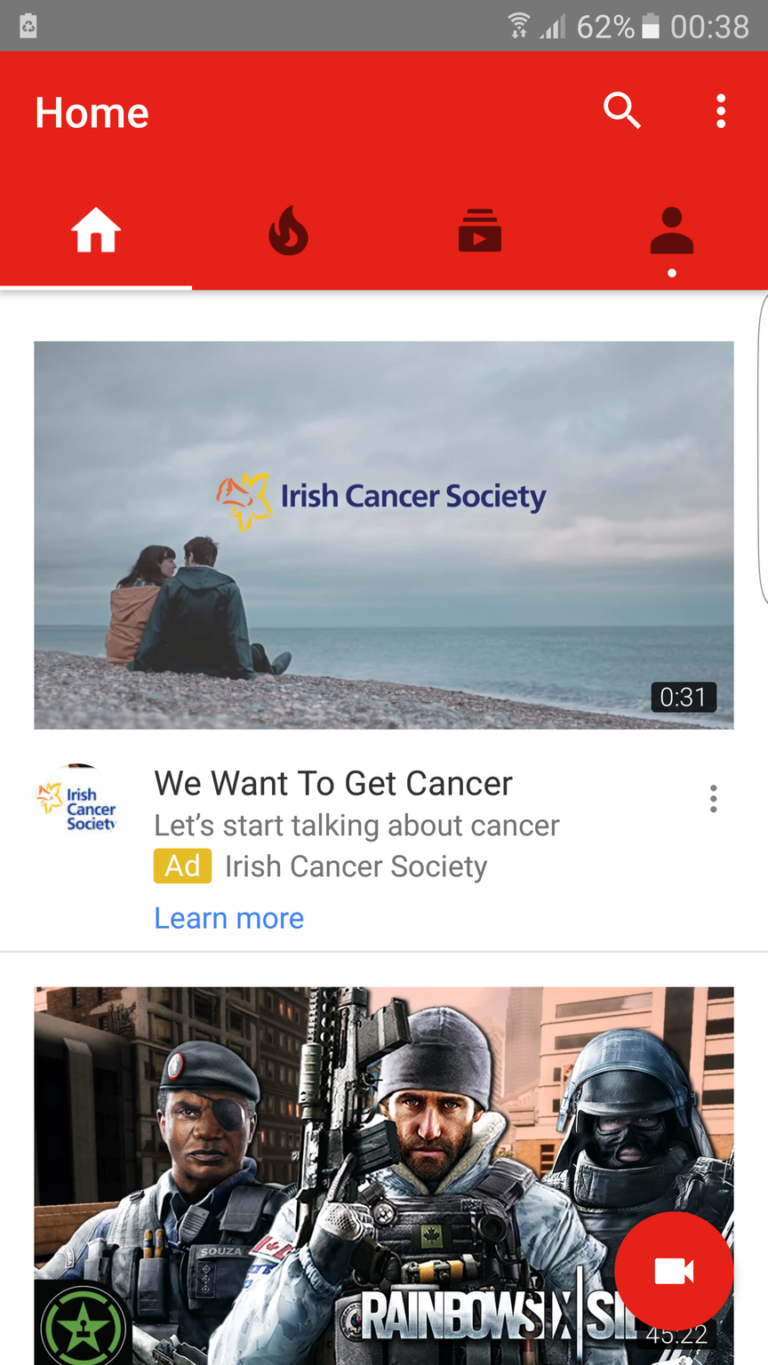Select the Home tab

96,233
